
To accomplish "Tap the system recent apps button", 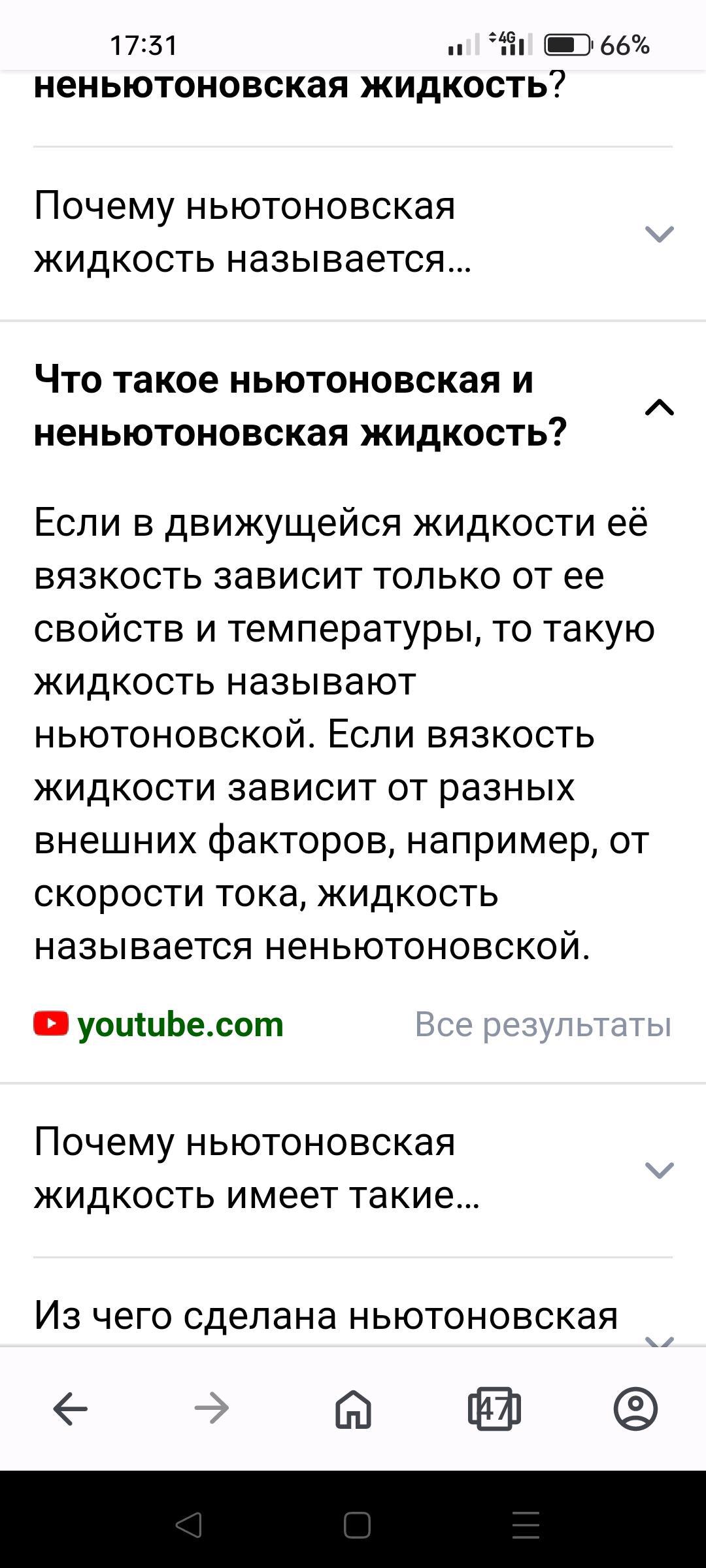I will coord(526,1526).
